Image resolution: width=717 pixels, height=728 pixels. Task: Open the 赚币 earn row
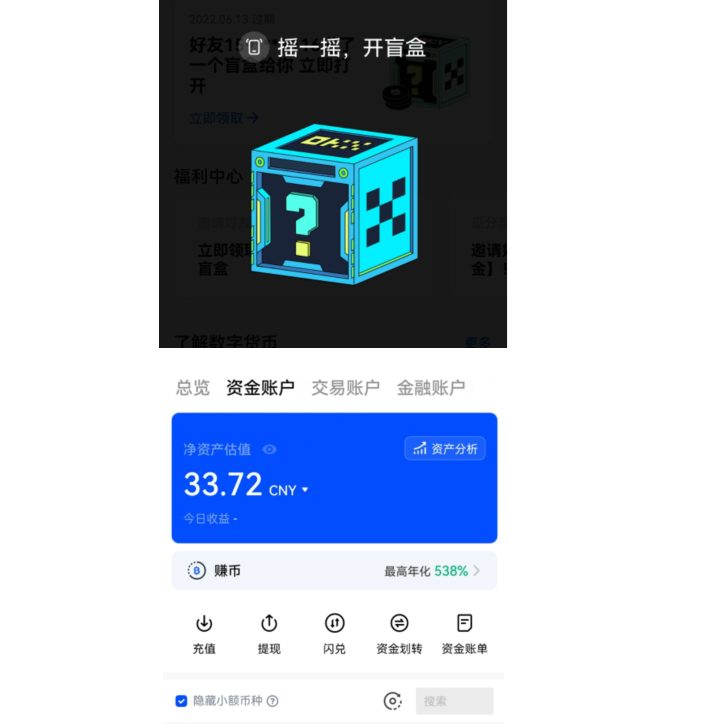[334, 571]
